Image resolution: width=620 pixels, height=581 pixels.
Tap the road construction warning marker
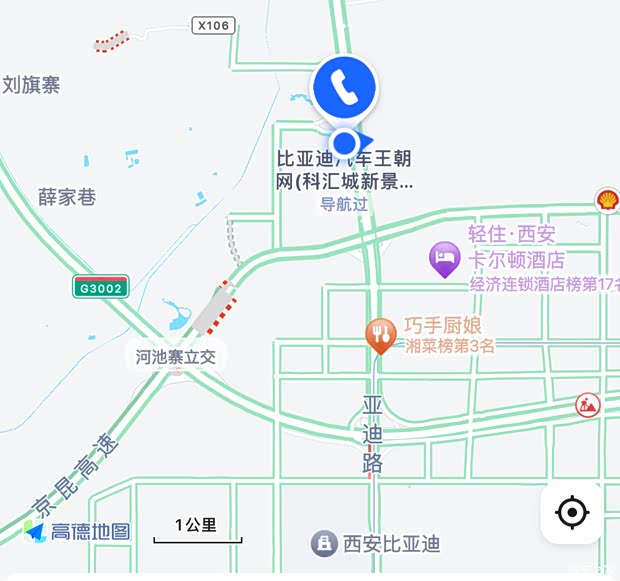(x=589, y=405)
